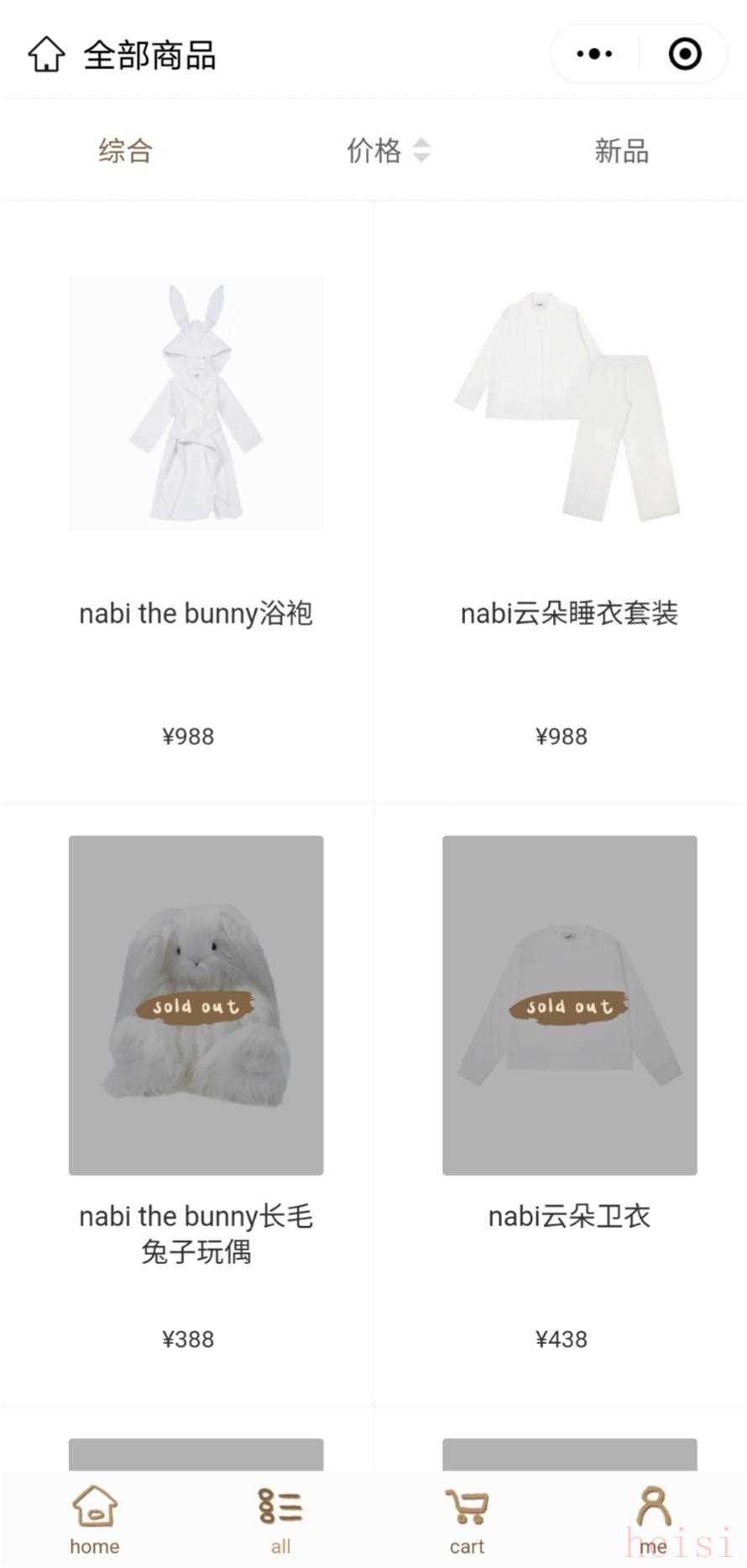The image size is (747, 1568).
Task: Sort products by 价格
Action: [x=387, y=151]
